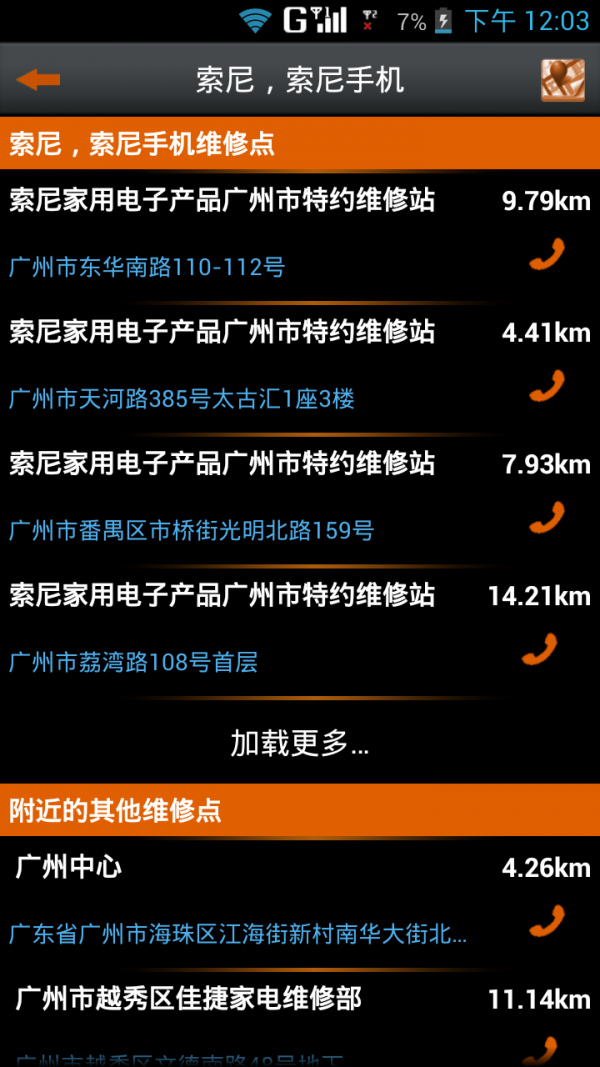Call the 广州中心 repair point
The width and height of the screenshot is (600, 1067).
click(x=547, y=920)
